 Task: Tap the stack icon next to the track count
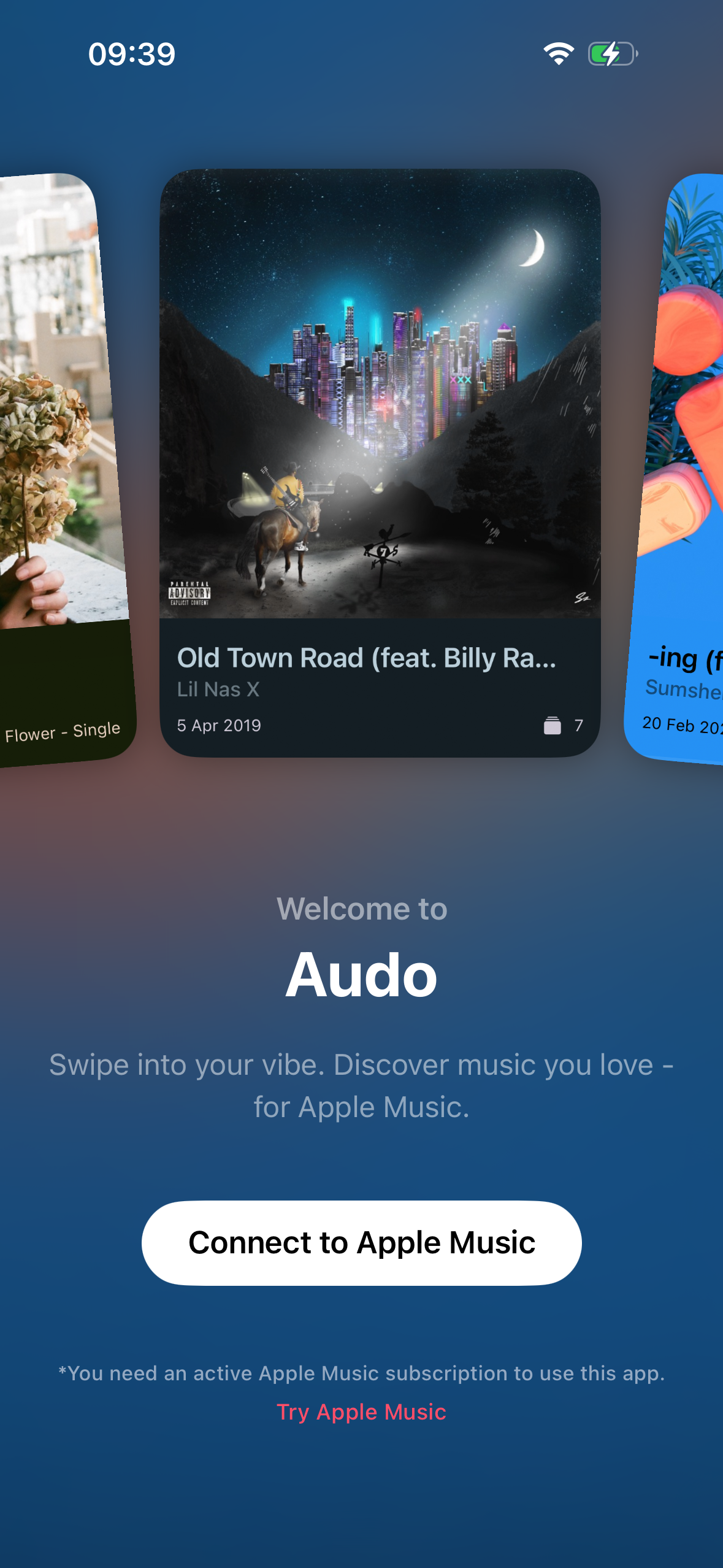point(553,724)
